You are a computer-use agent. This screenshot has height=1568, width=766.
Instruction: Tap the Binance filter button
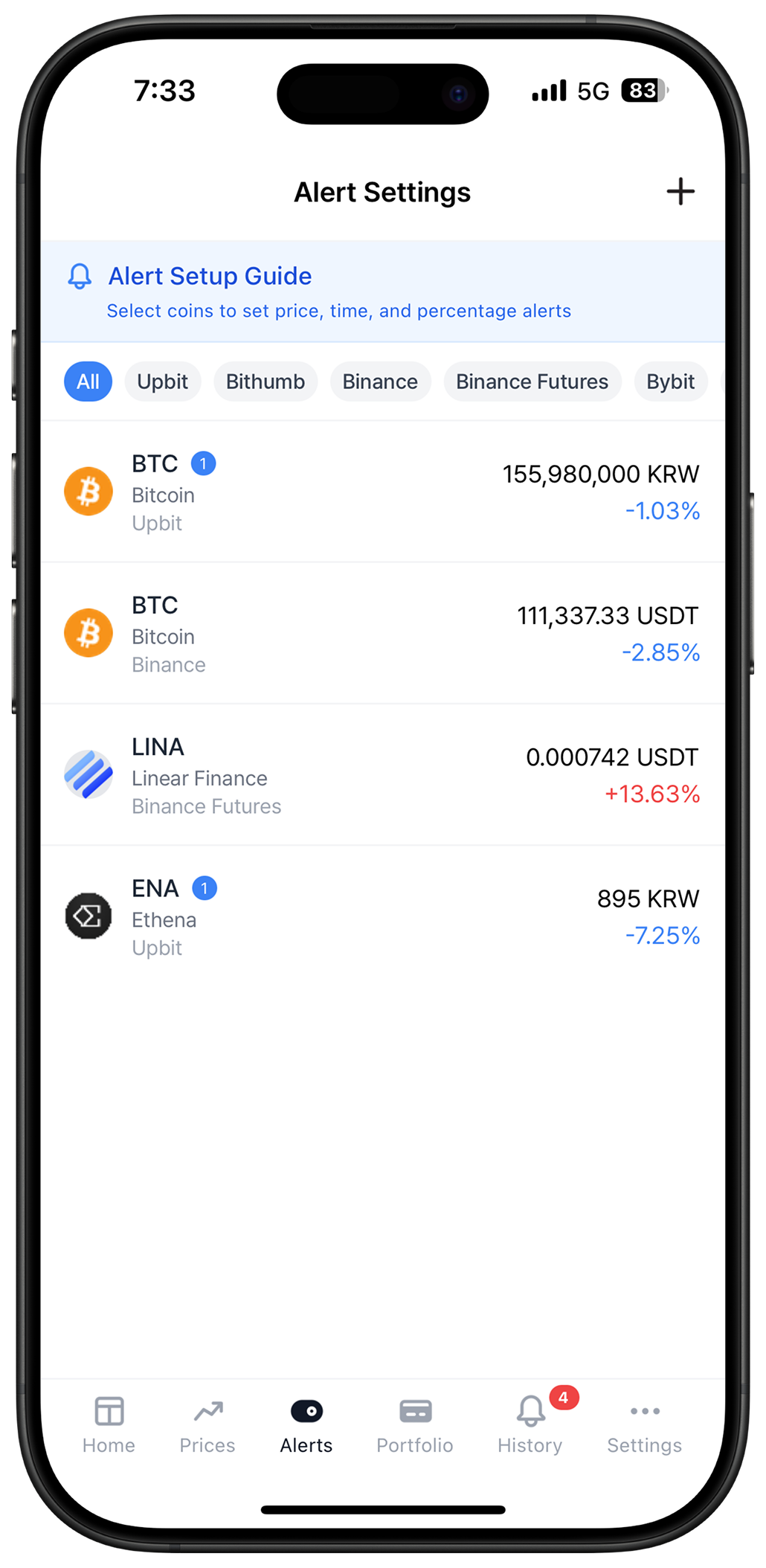pyautogui.click(x=380, y=382)
